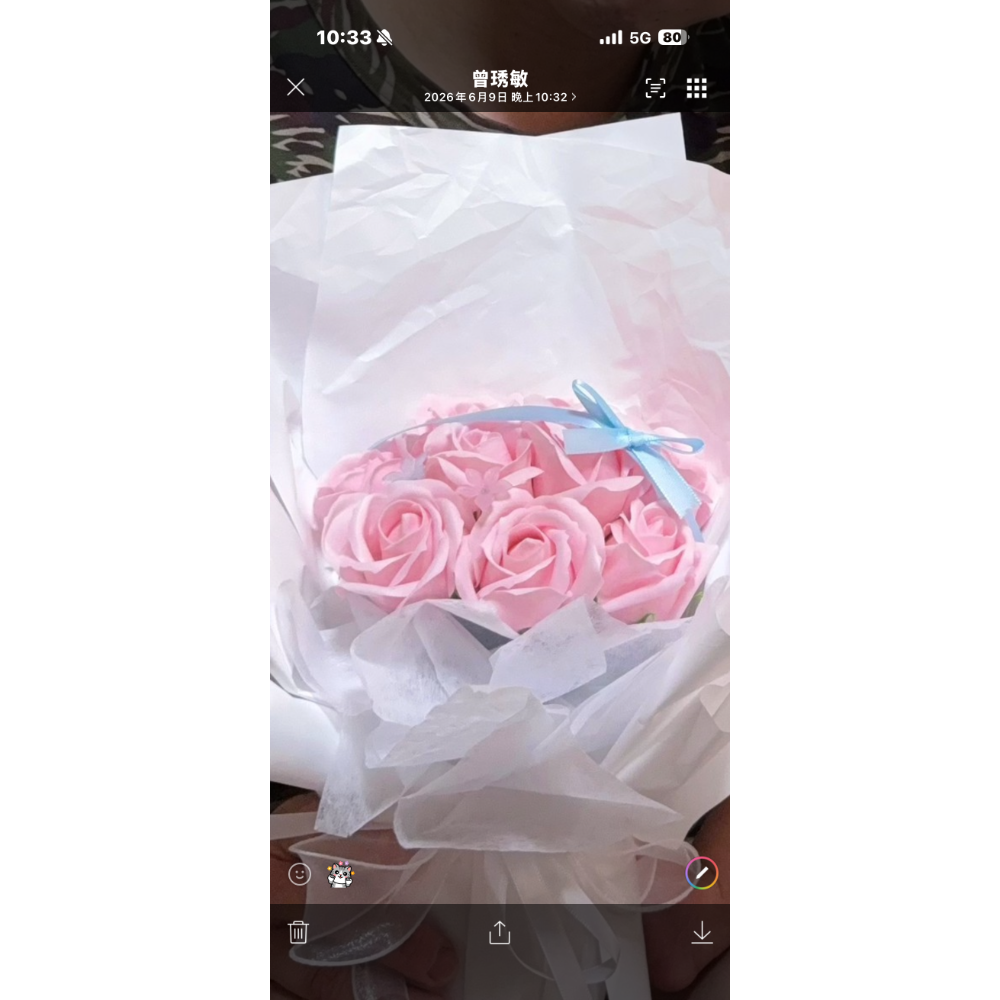1000x1000 pixels.
Task: Open the photo grid view
Action: click(696, 88)
